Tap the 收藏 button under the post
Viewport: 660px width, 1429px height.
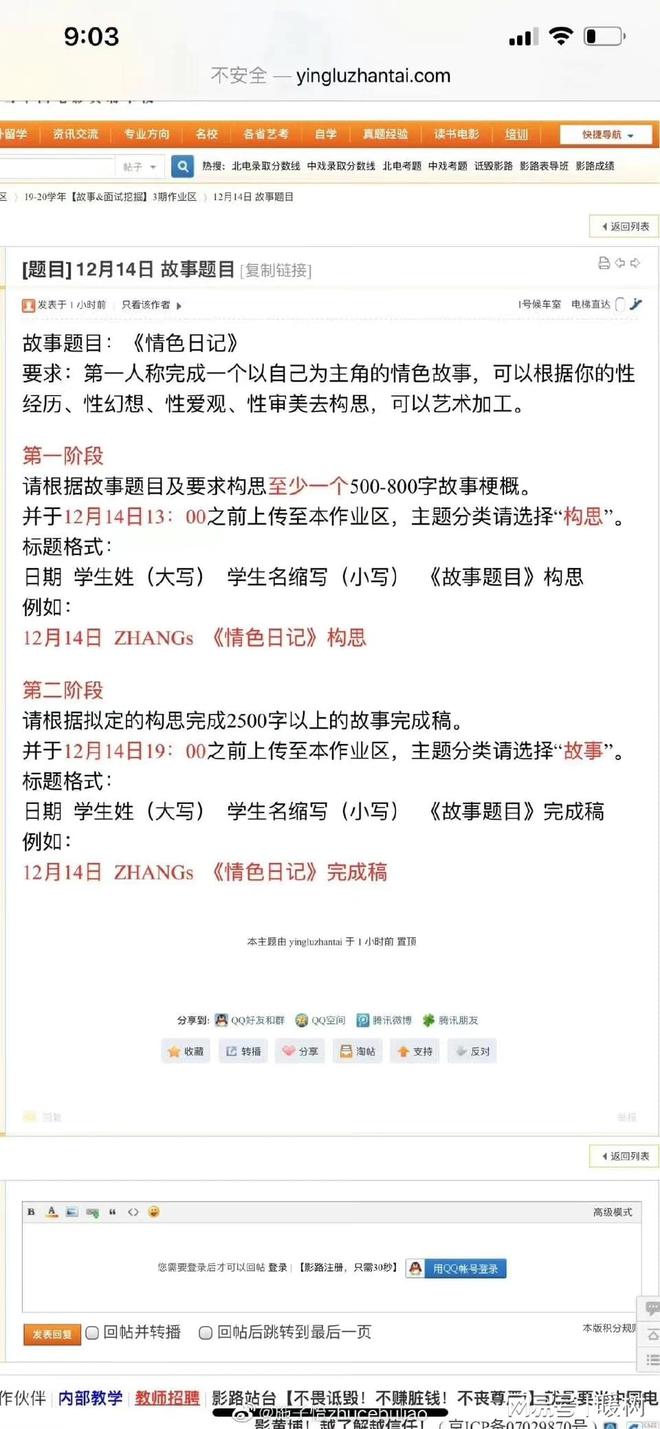(186, 1051)
